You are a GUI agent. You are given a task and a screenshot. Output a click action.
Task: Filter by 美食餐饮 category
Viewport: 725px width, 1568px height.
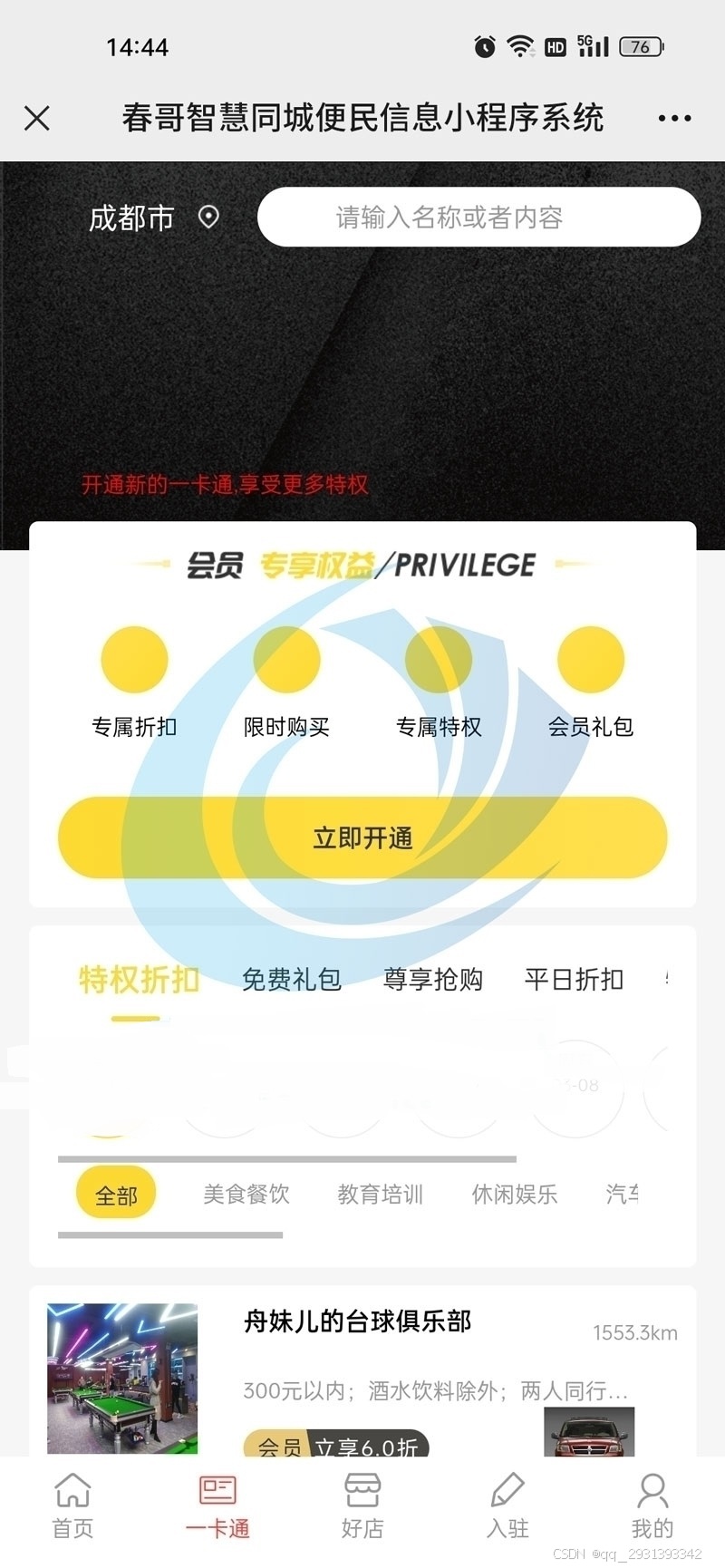(246, 1195)
